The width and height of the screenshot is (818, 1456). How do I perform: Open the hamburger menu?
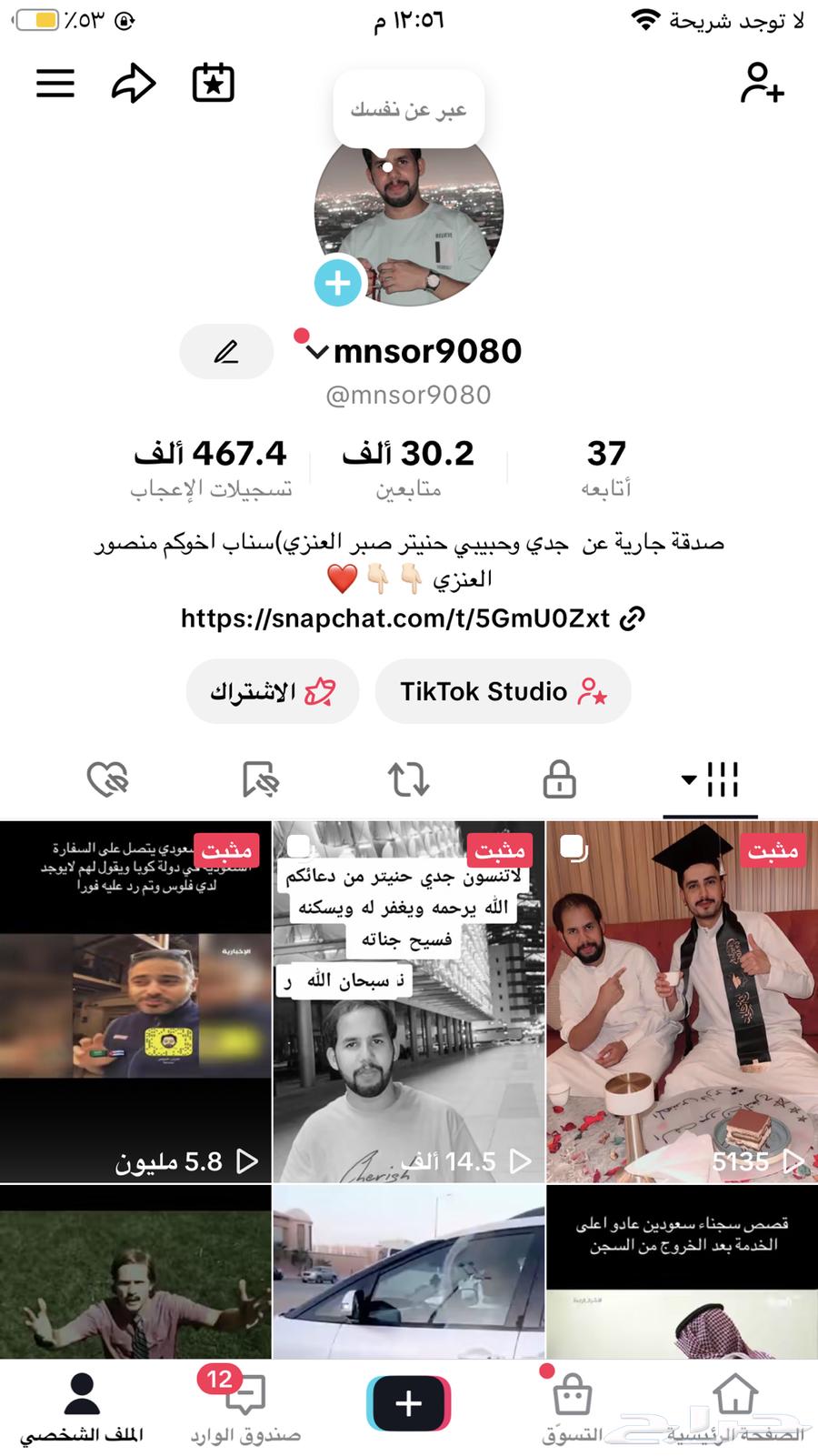pos(55,84)
